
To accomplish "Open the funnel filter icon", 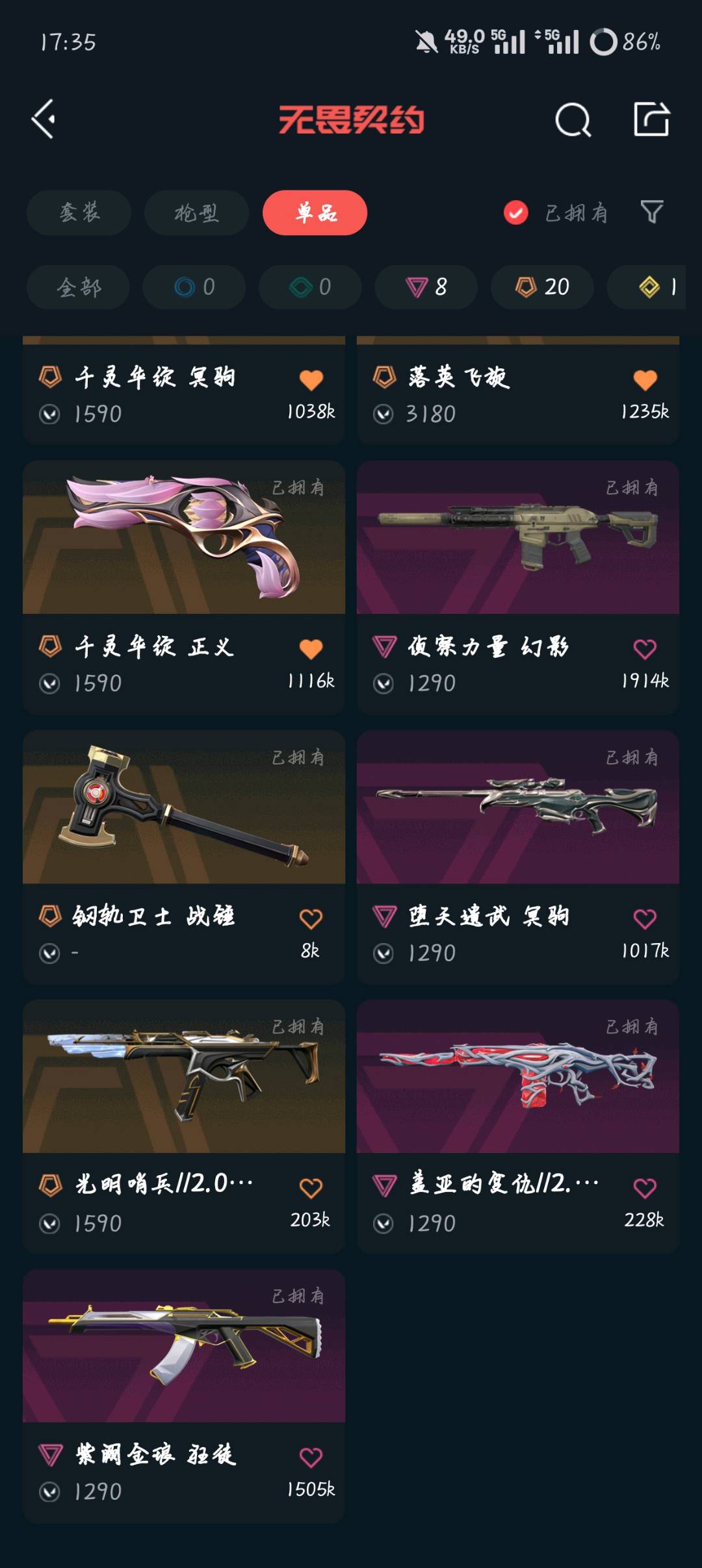I will [x=652, y=212].
